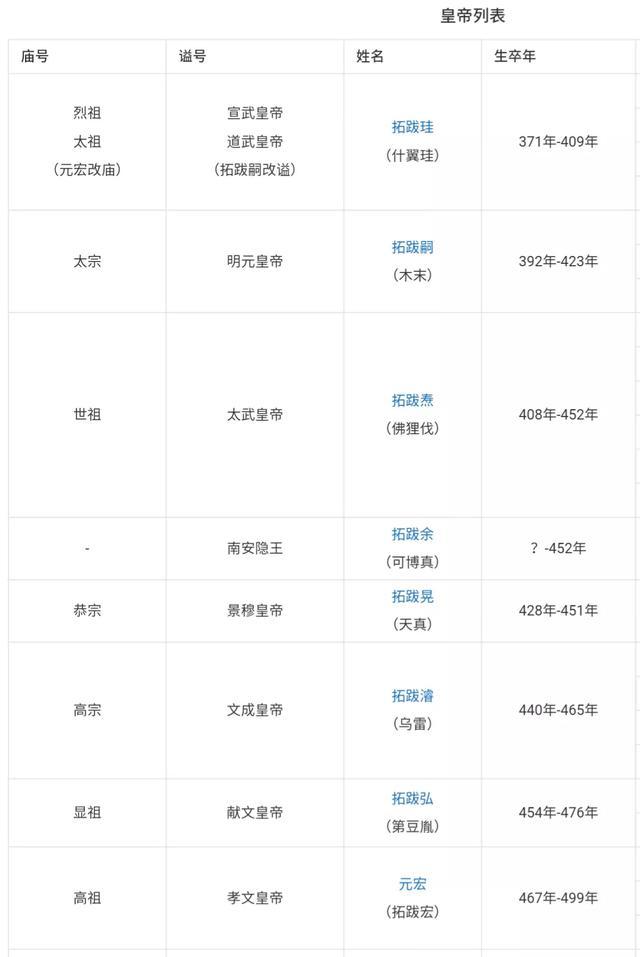Open the 拓跋晃 link
Screen dimensions: 640x957
(x=412, y=596)
